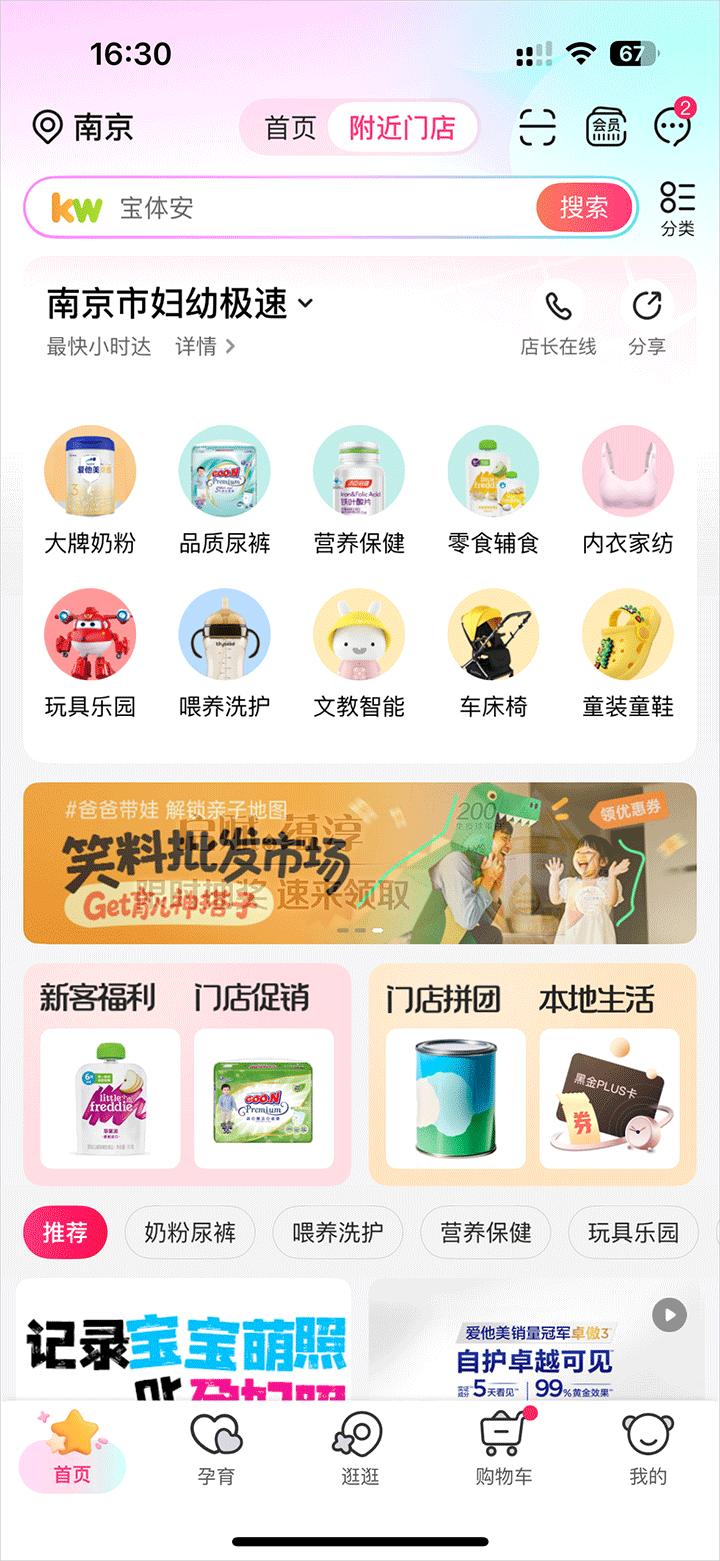Select the 奶粉尿裤 filter chip
Image resolution: width=720 pixels, height=1561 pixels.
[190, 1233]
